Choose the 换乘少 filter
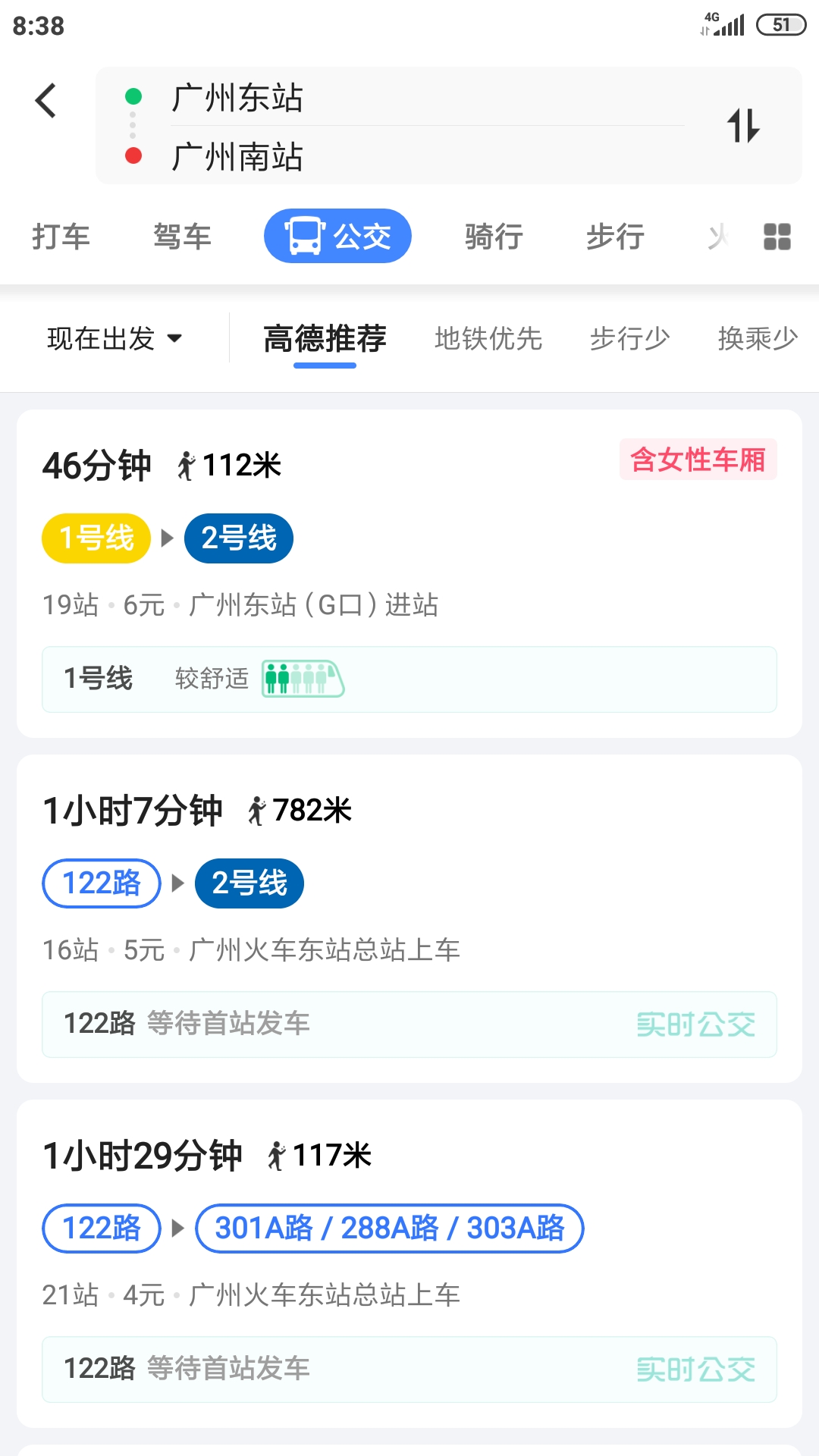 757,338
